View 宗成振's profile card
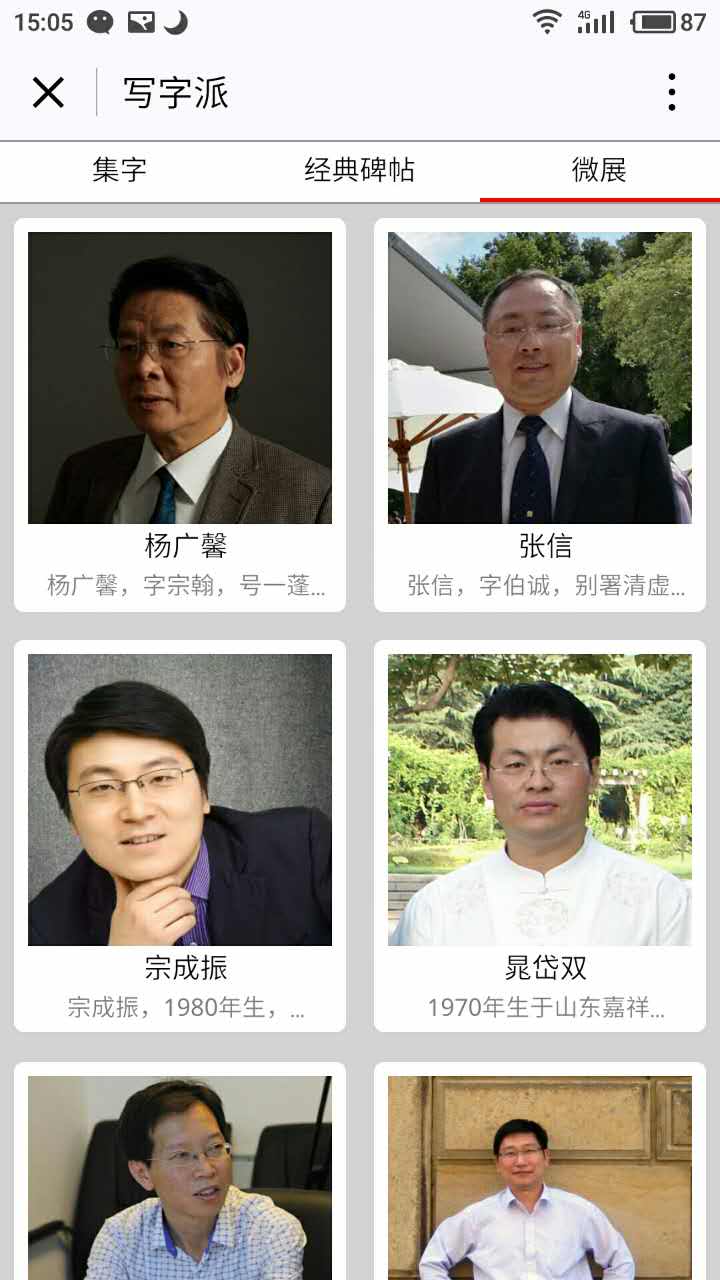Image resolution: width=720 pixels, height=1280 pixels. pyautogui.click(x=180, y=836)
